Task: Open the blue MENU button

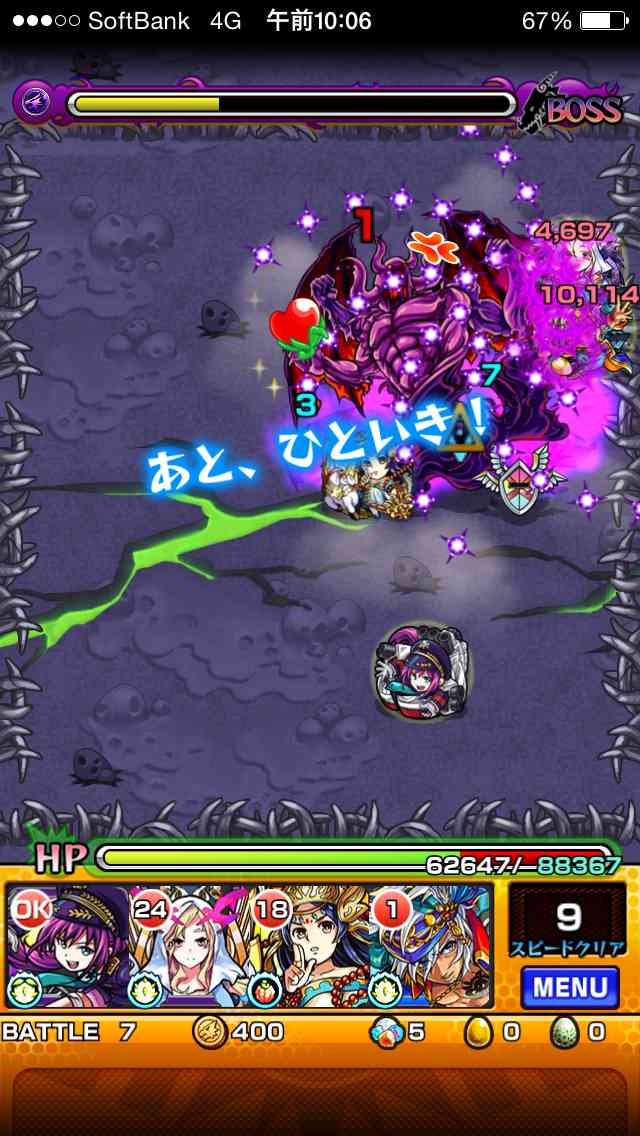Action: tap(570, 987)
